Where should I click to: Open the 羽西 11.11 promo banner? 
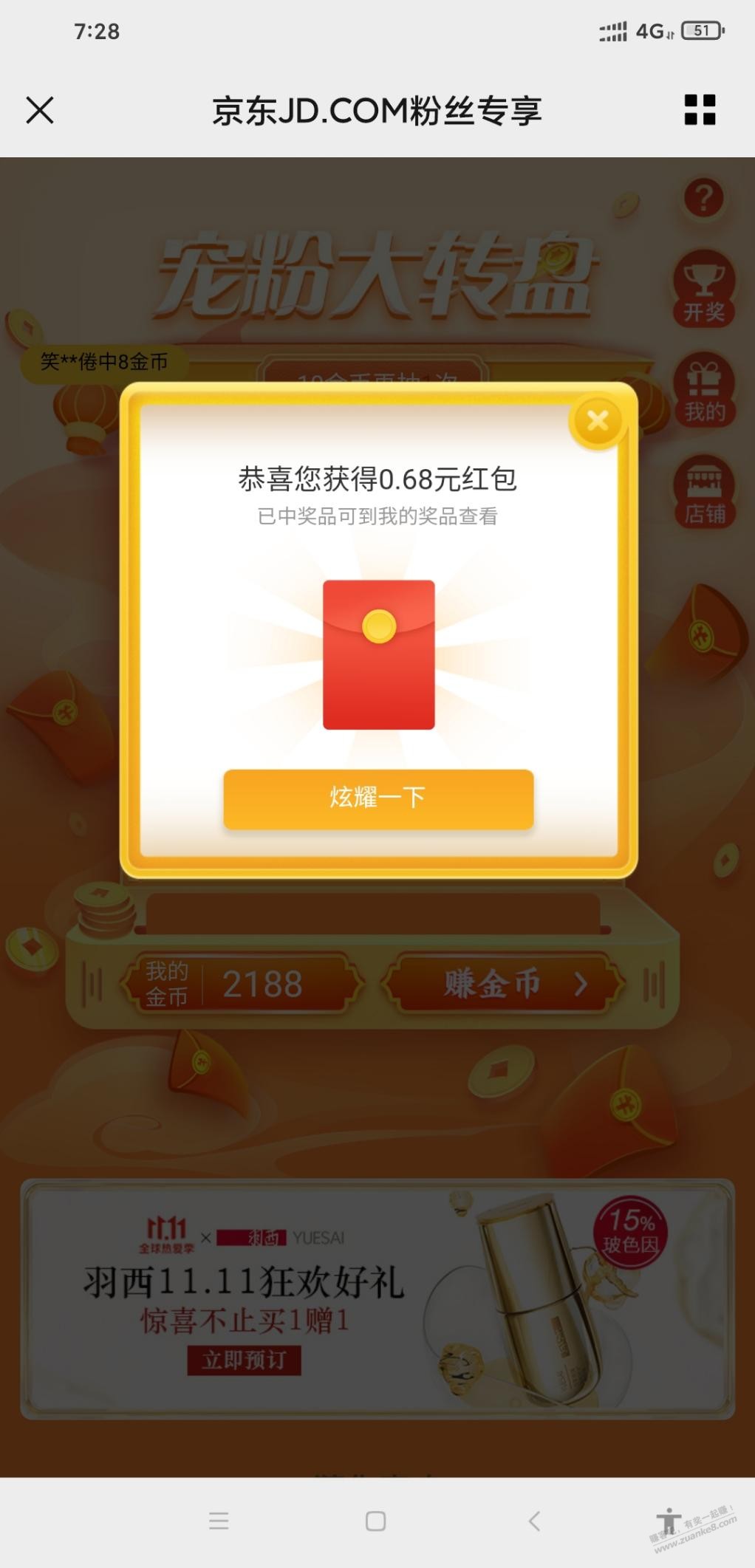tap(377, 1299)
